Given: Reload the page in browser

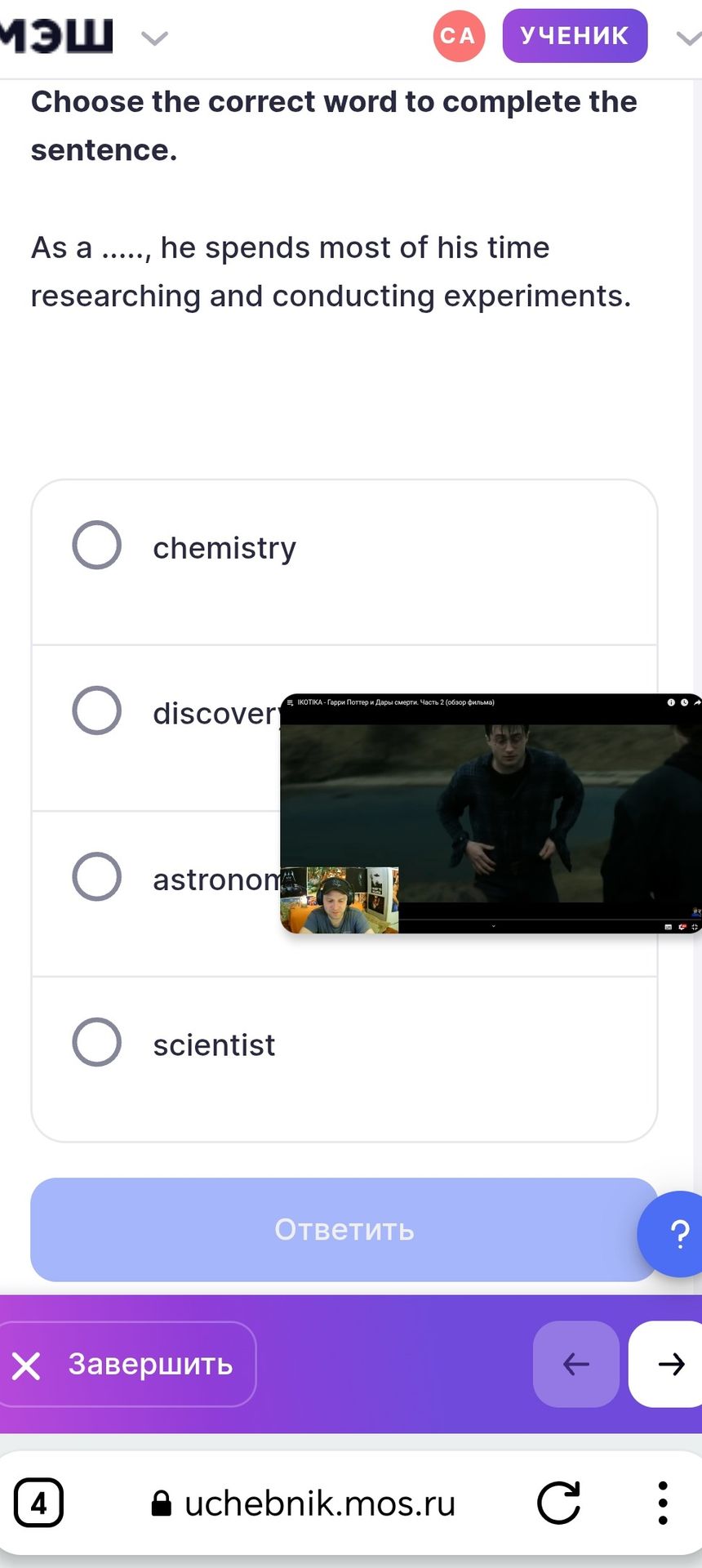Looking at the screenshot, I should (559, 1503).
